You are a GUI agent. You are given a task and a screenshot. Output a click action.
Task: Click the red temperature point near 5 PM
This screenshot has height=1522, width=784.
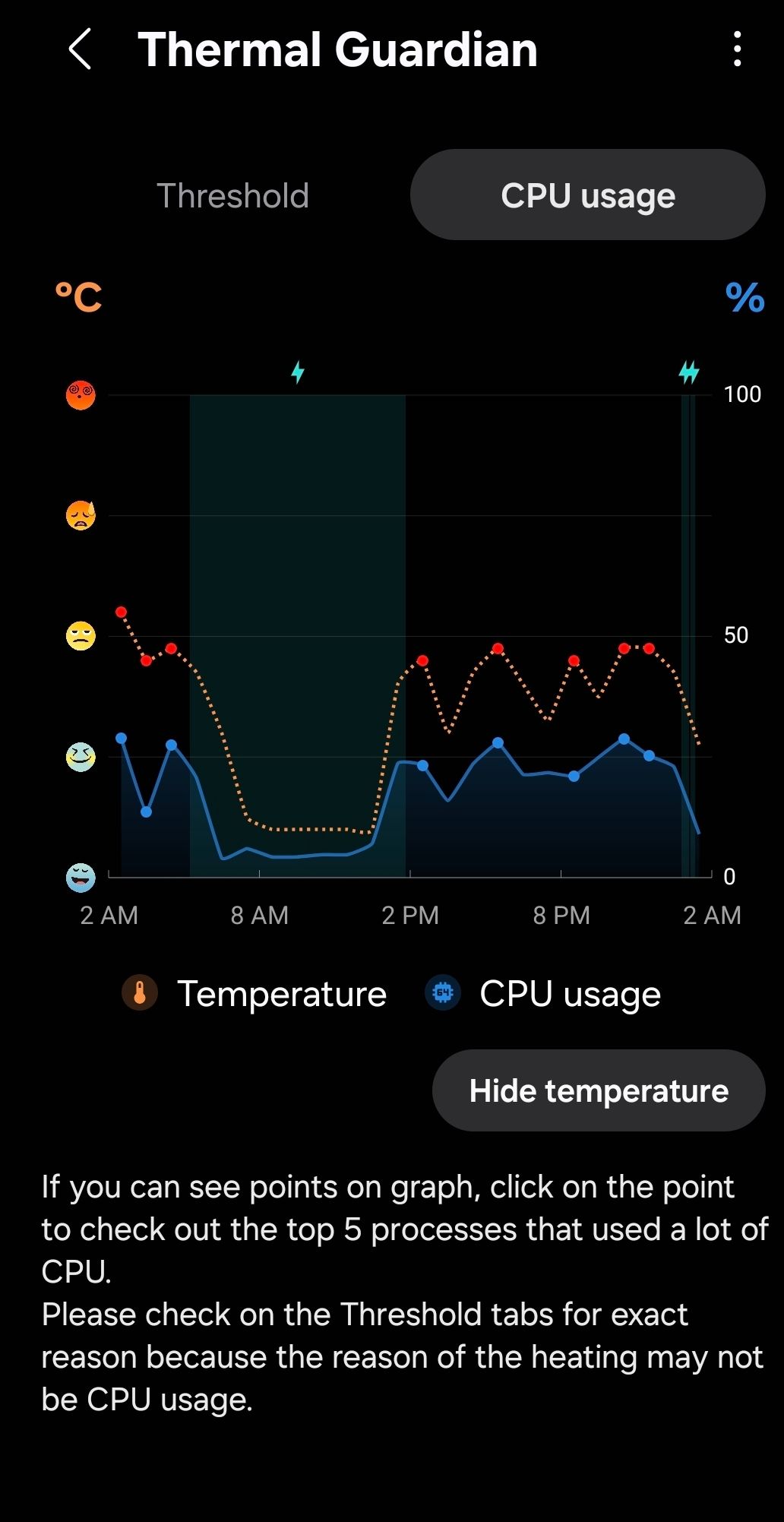click(x=498, y=648)
